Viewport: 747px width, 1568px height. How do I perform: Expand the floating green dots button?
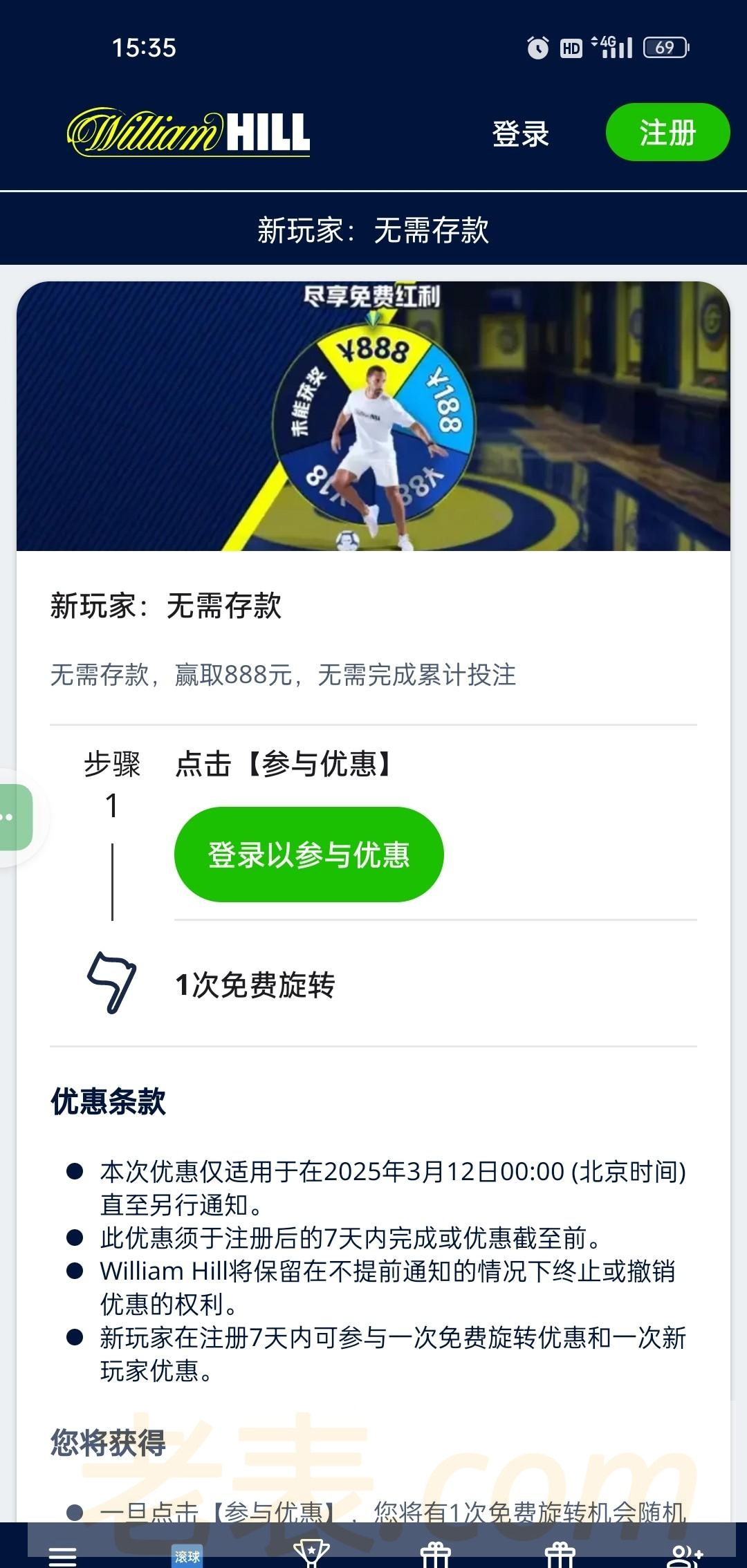click(x=14, y=817)
